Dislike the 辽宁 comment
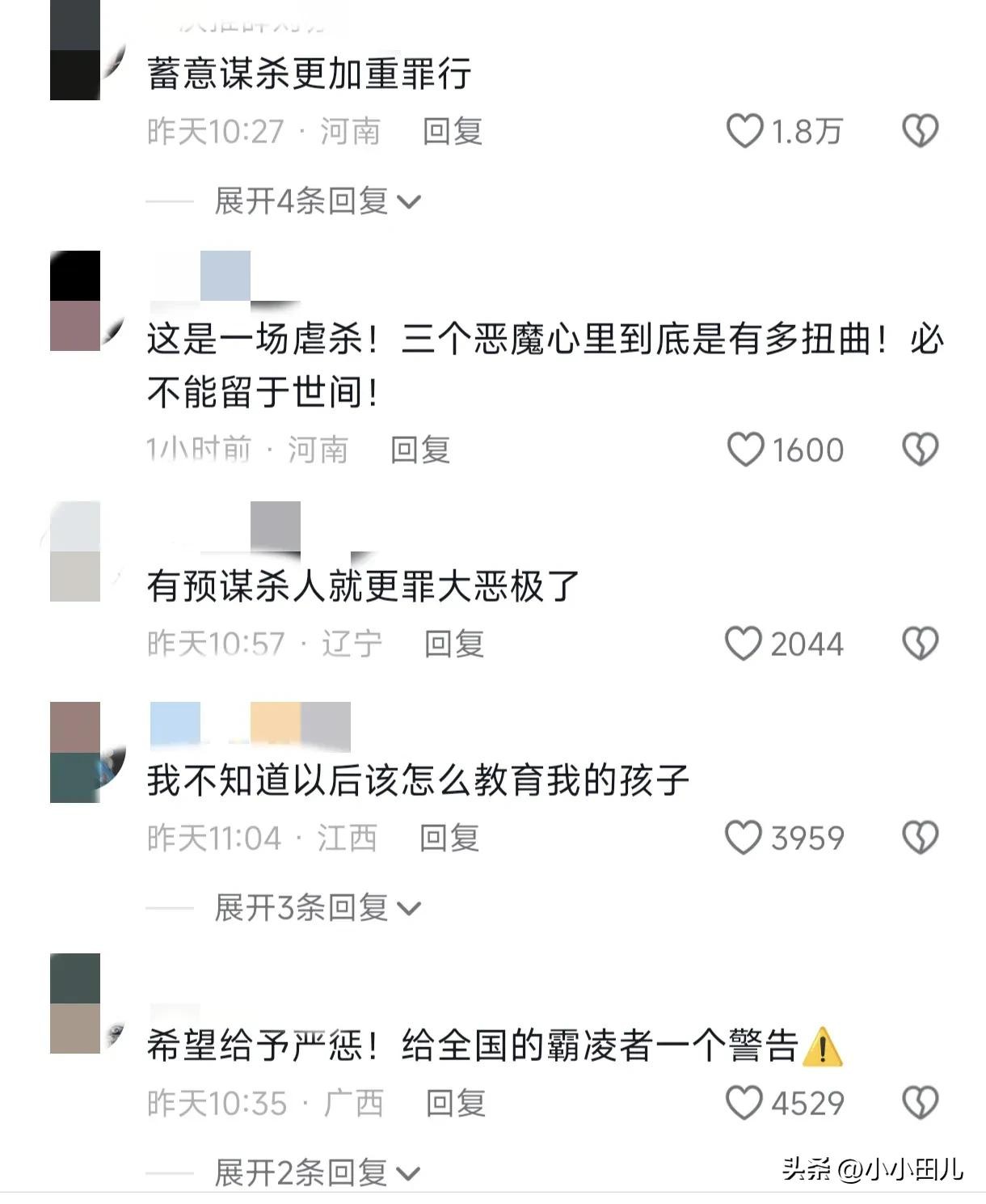This screenshot has height=1204, width=986. (920, 644)
